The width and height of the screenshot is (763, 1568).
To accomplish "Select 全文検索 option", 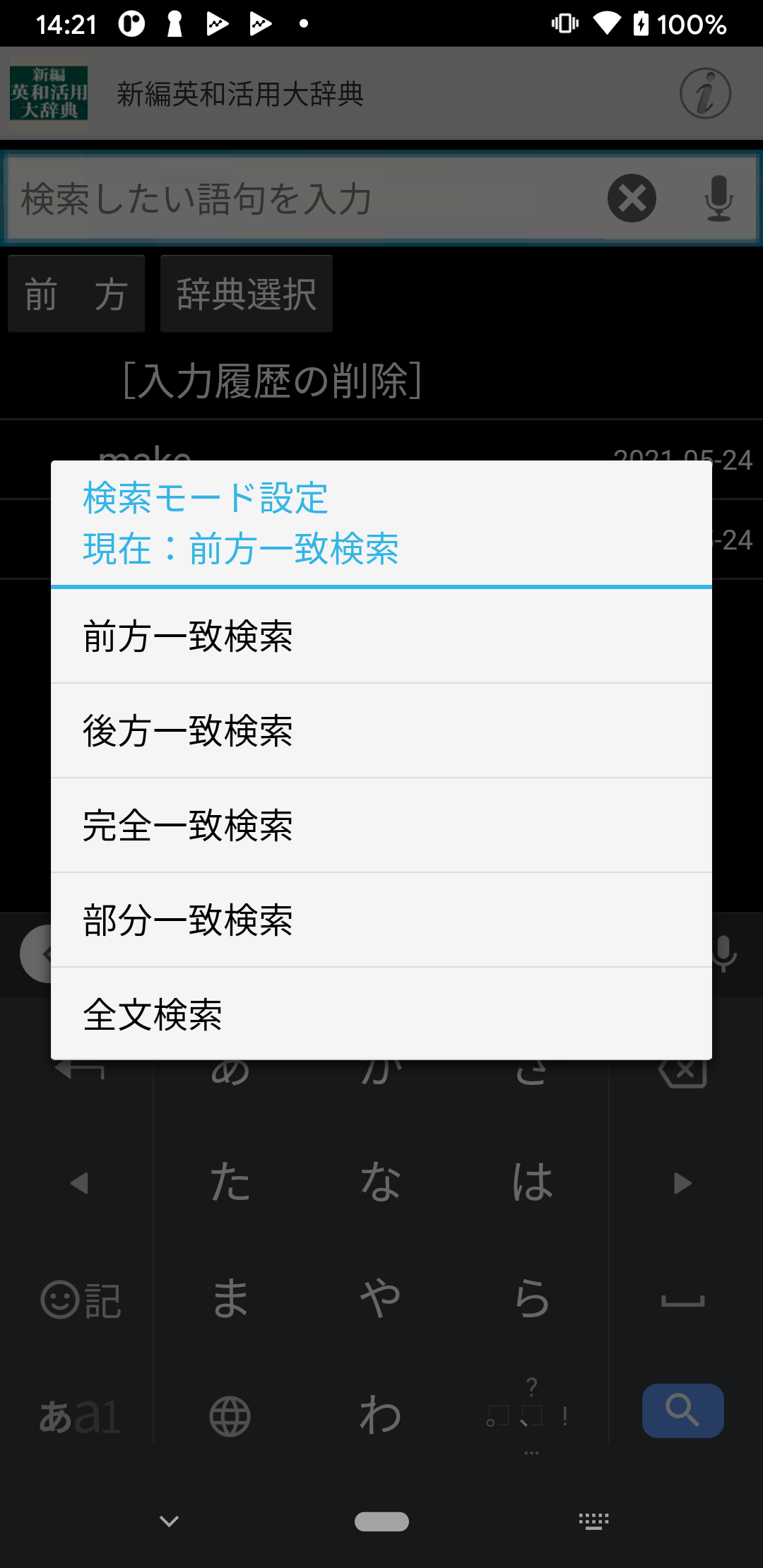I will pos(381,1014).
